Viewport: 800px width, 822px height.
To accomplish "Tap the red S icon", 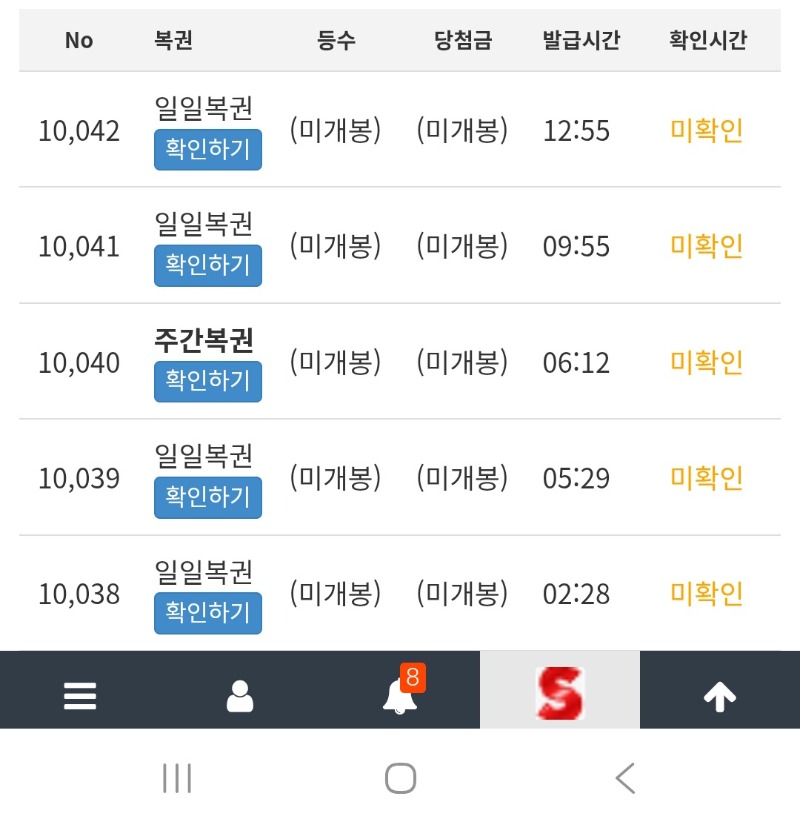I will 560,693.
